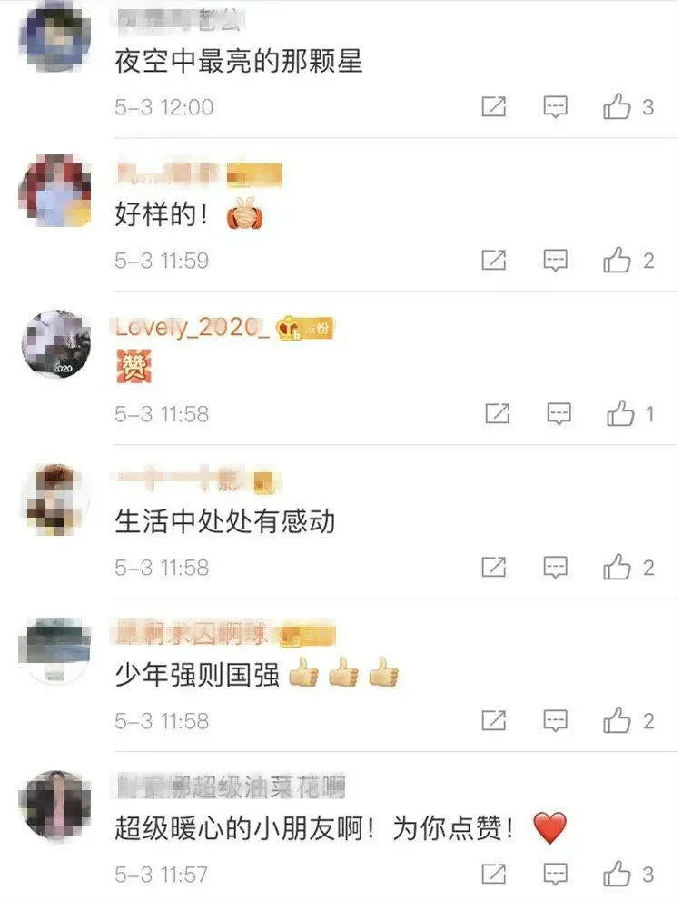This screenshot has width=678, height=900.
Task: Like the comment 生活中处处有感动
Action: [617, 567]
